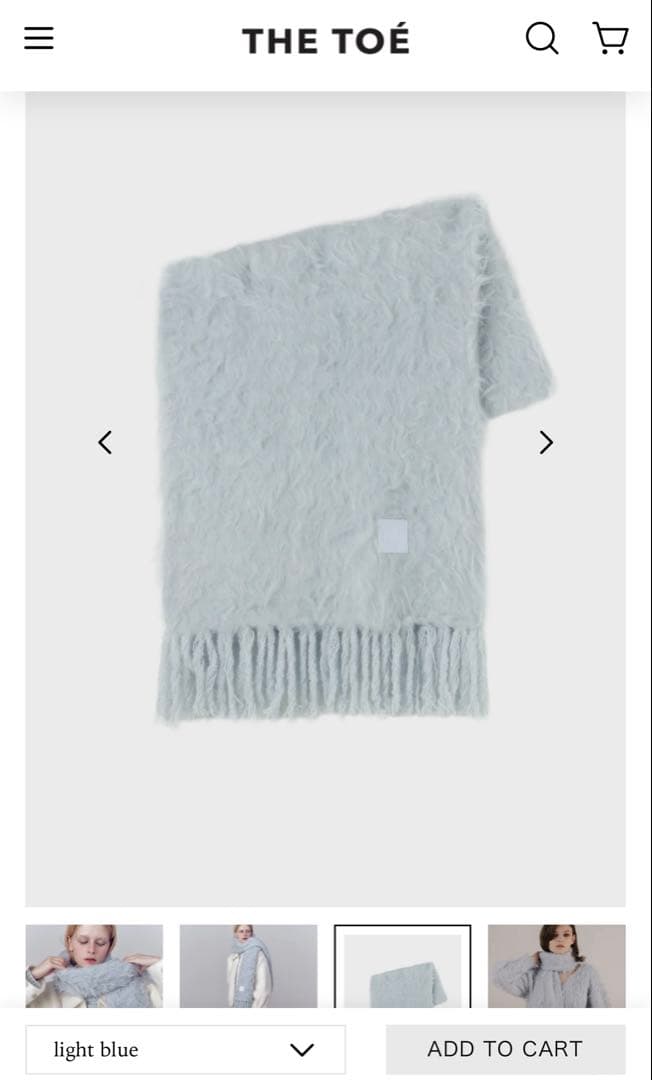View thumbnail of model wearing long scarf

(x=248, y=965)
